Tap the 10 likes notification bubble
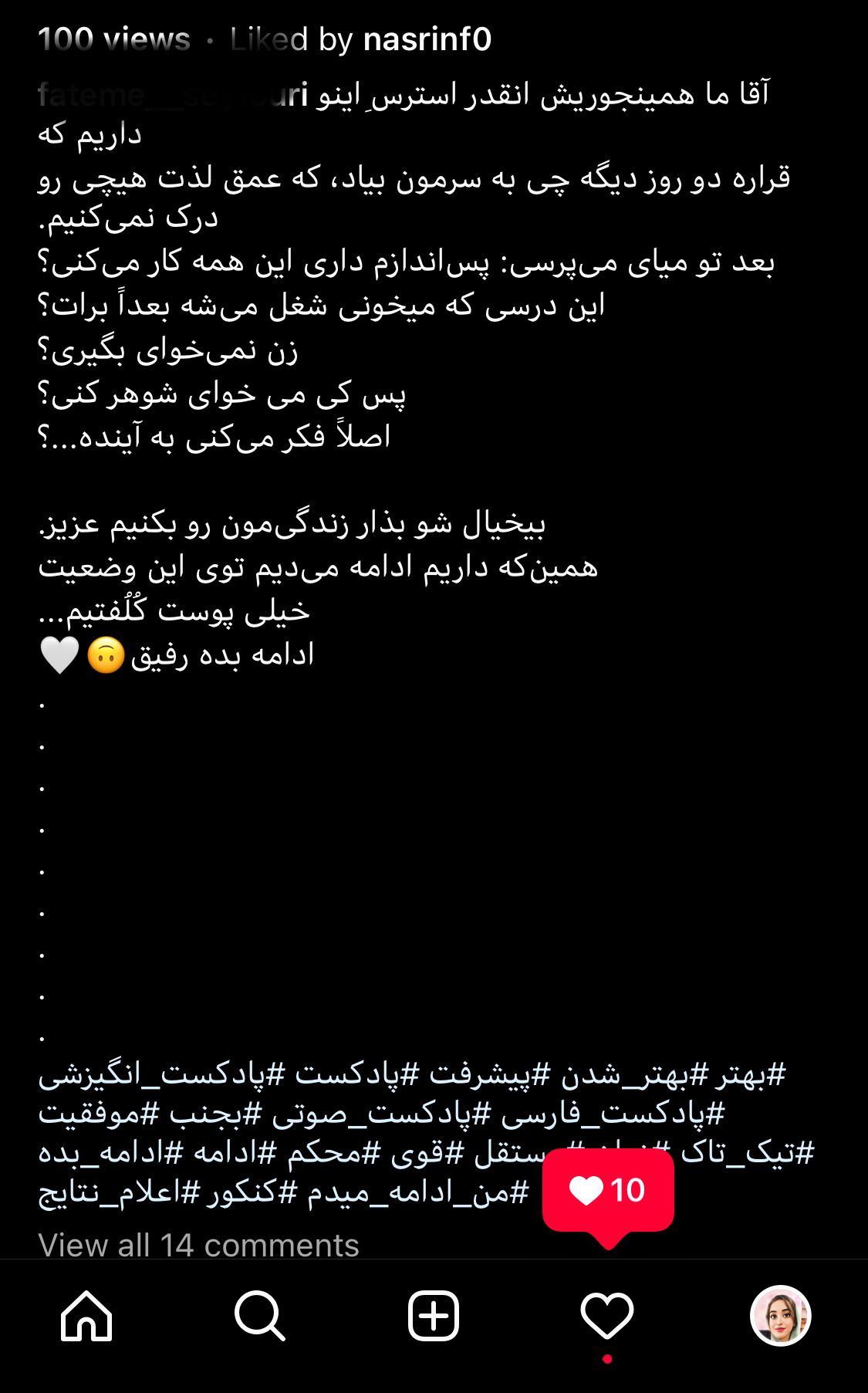The height and width of the screenshot is (1393, 868). 608,1189
